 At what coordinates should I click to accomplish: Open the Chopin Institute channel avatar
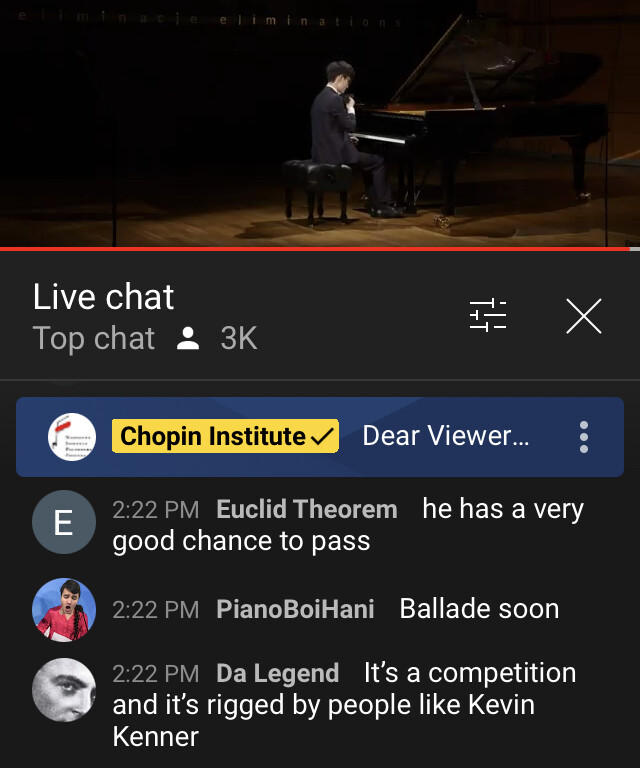coord(72,437)
